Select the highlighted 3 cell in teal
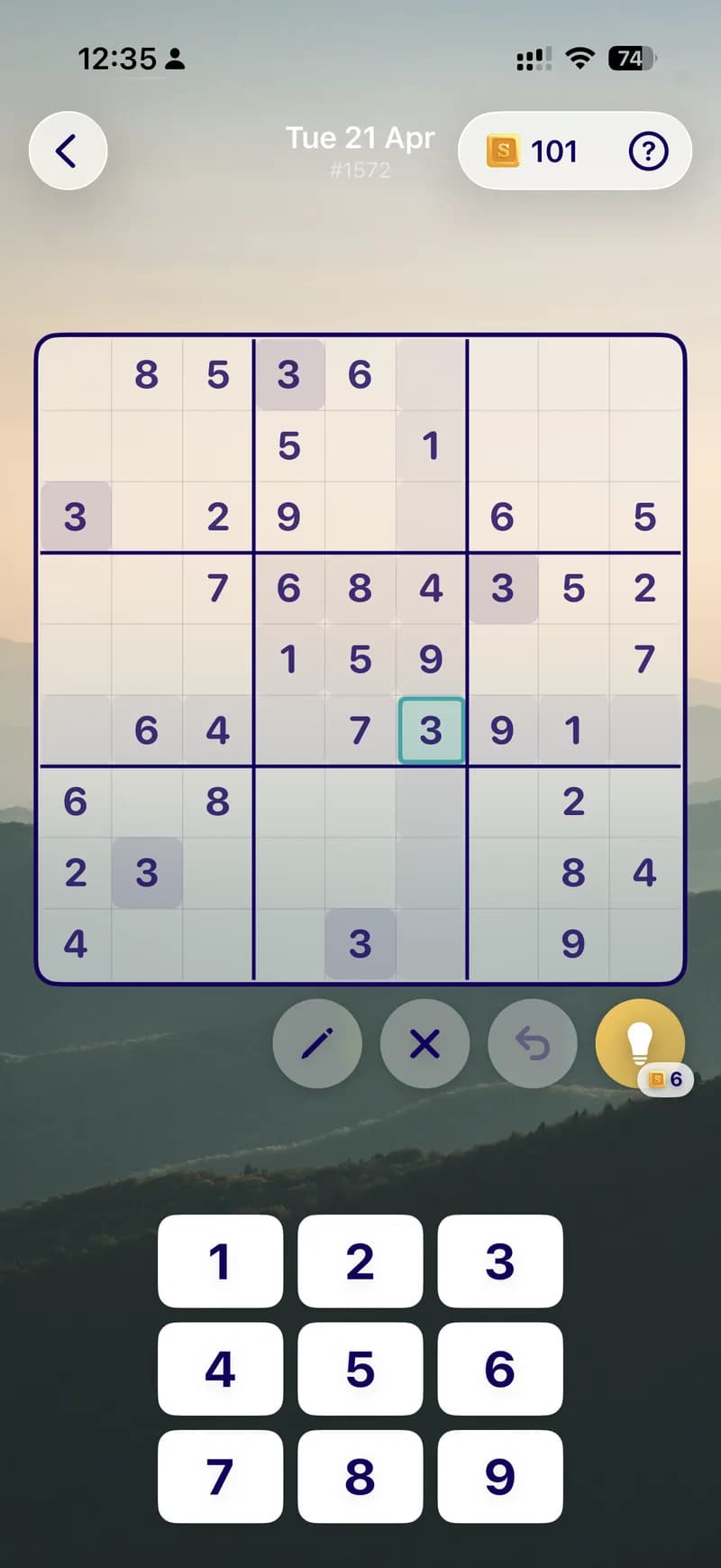Viewport: 721px width, 1568px height. tap(431, 729)
